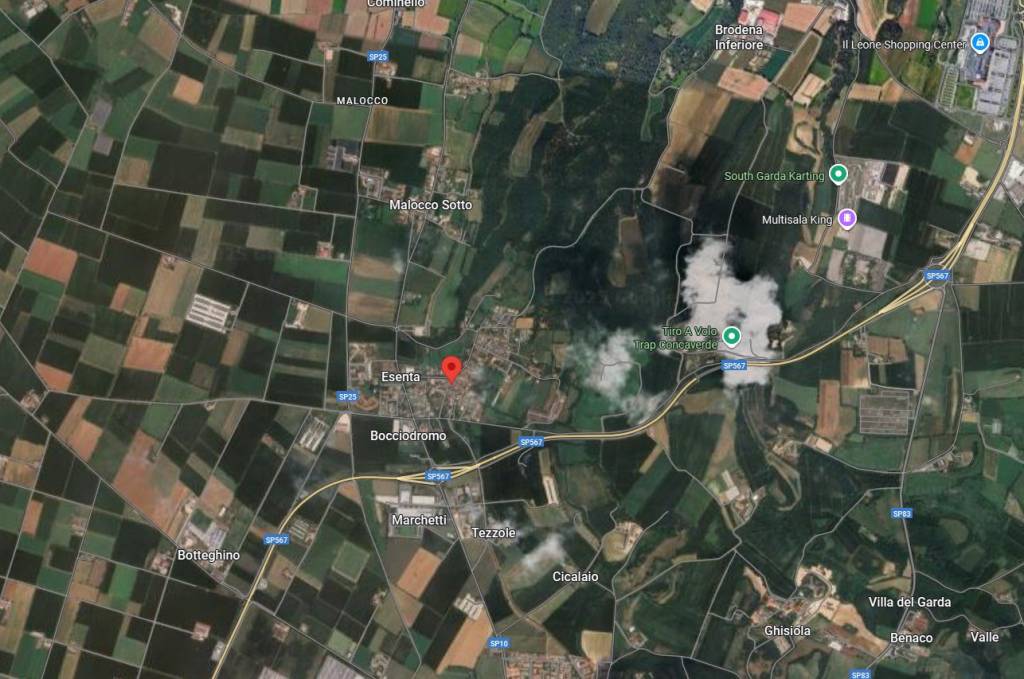This screenshot has height=679, width=1024.
Task: Tap the red location pin at Esenta
Action: tap(451, 368)
